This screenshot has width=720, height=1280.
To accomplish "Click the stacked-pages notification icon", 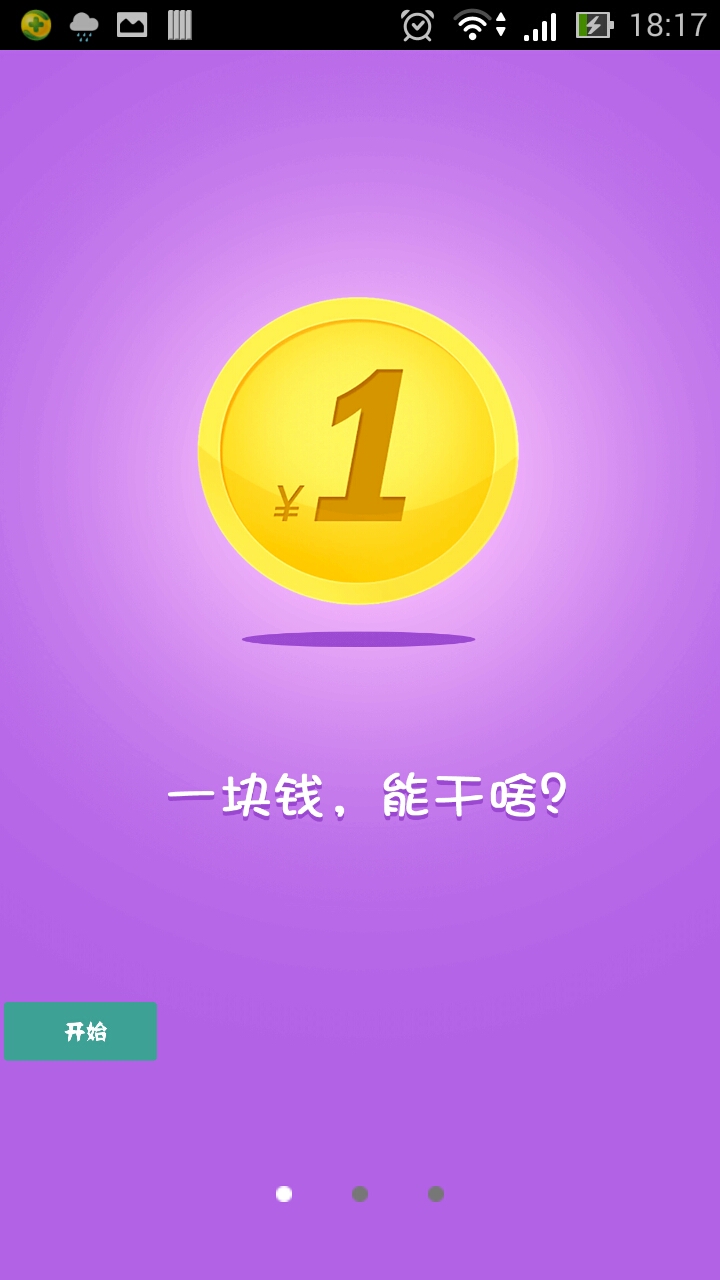I will coord(180,22).
